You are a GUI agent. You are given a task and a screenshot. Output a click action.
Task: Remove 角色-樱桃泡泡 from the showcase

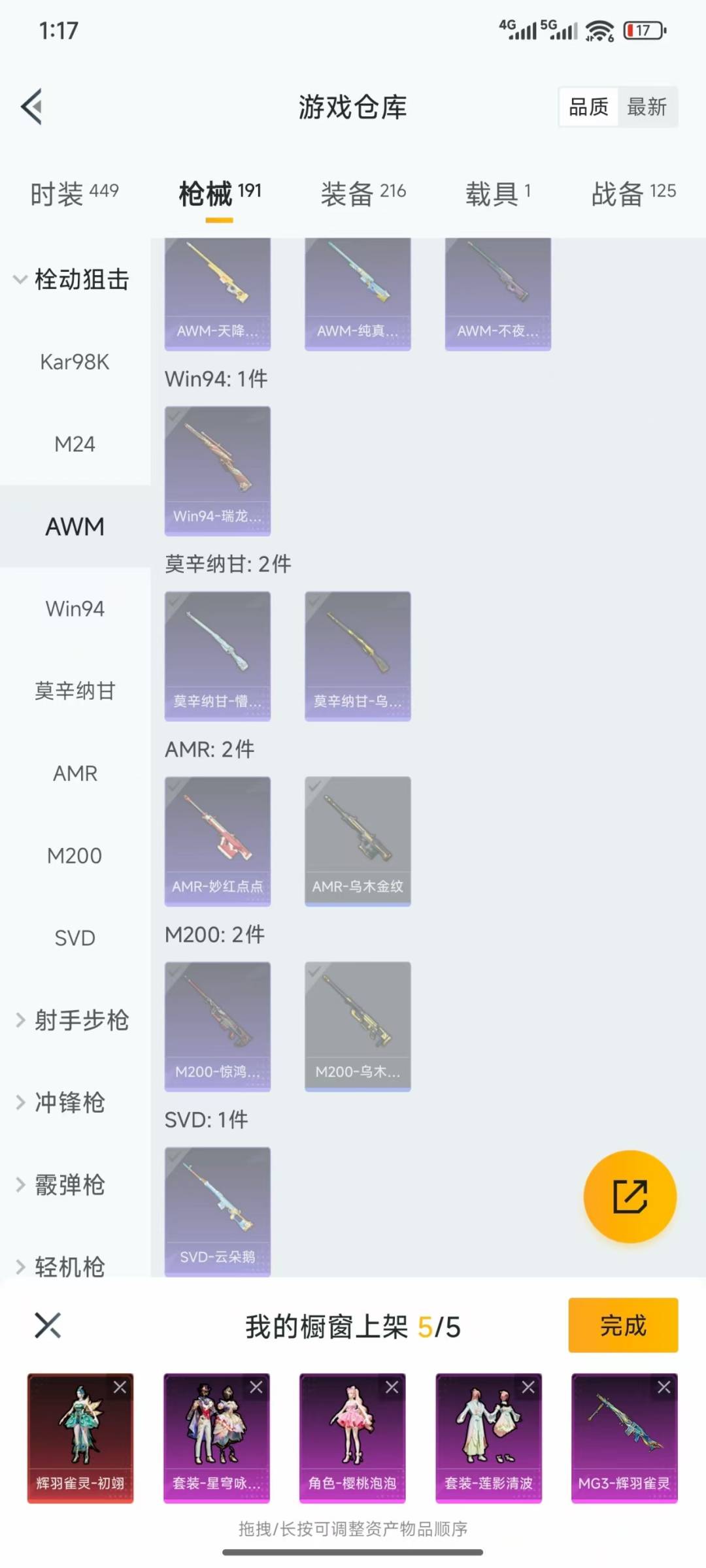(392, 1387)
